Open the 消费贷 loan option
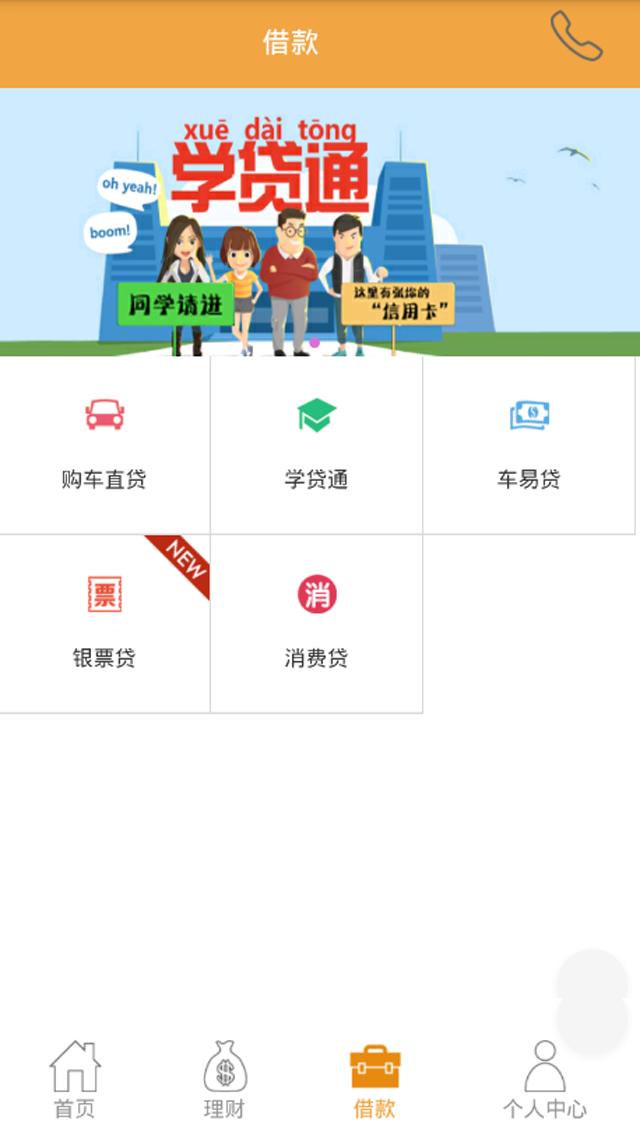This screenshot has height=1136, width=640. tap(316, 624)
